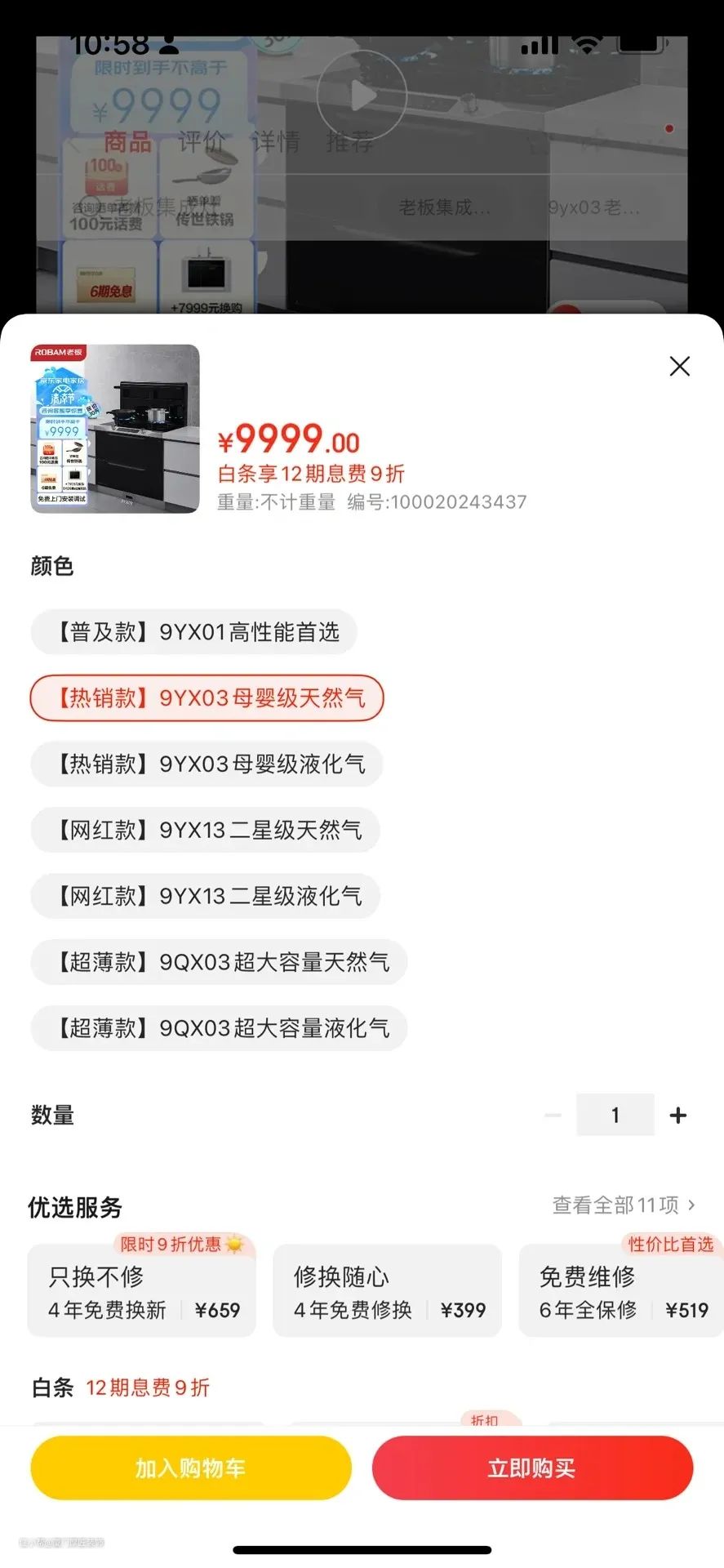724x1568 pixels.
Task: Tap 立即购买 to buy now
Action: pos(532,1468)
